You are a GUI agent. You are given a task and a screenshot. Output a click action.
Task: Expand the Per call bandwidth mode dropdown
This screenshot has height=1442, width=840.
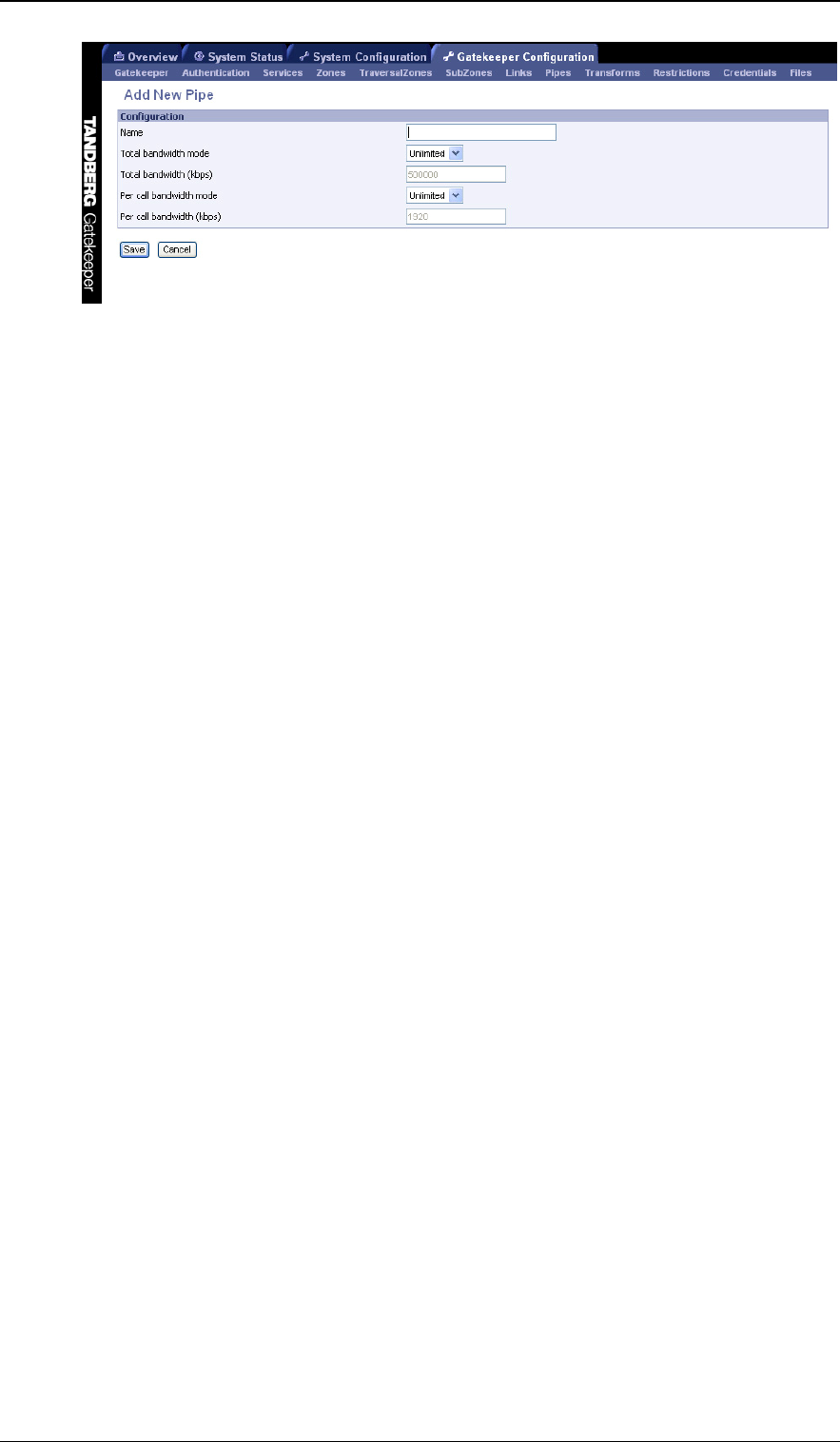(435, 195)
